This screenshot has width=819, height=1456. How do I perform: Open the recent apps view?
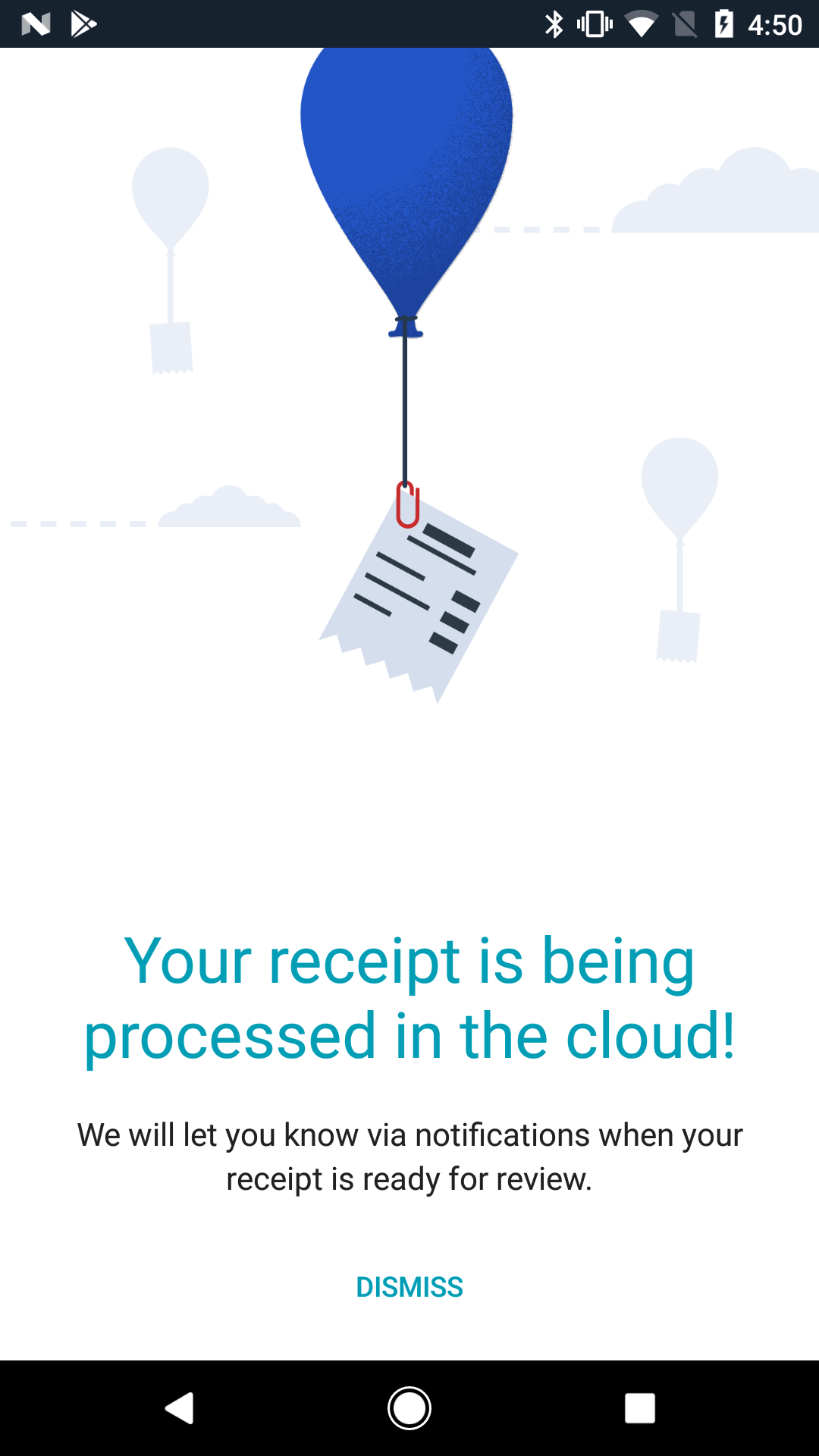(640, 1408)
